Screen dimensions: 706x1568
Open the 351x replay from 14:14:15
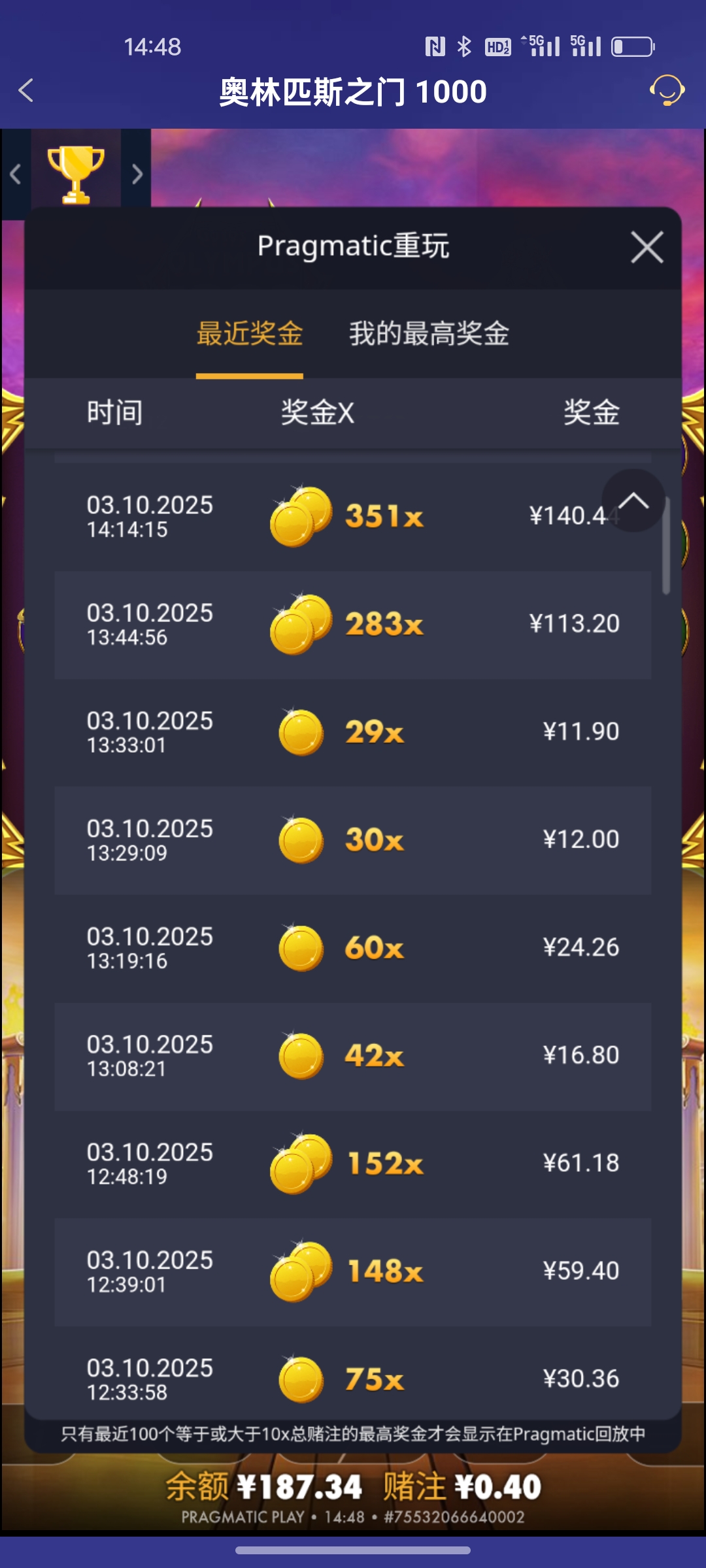click(352, 517)
